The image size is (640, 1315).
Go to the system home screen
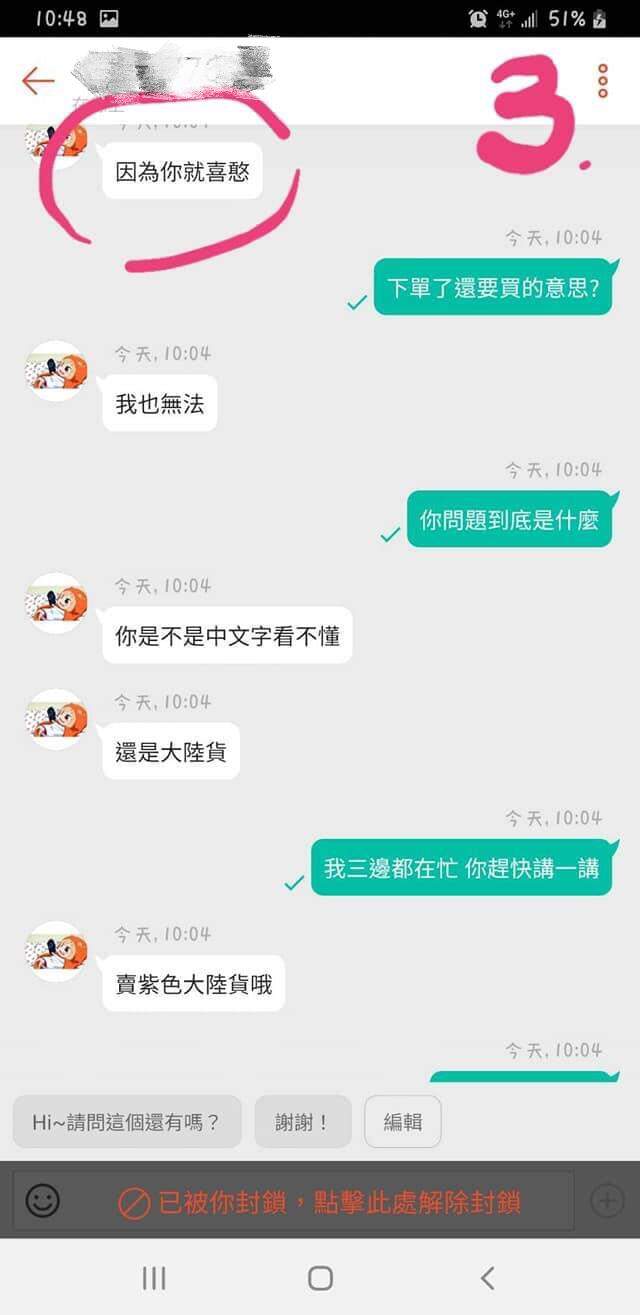click(320, 1277)
